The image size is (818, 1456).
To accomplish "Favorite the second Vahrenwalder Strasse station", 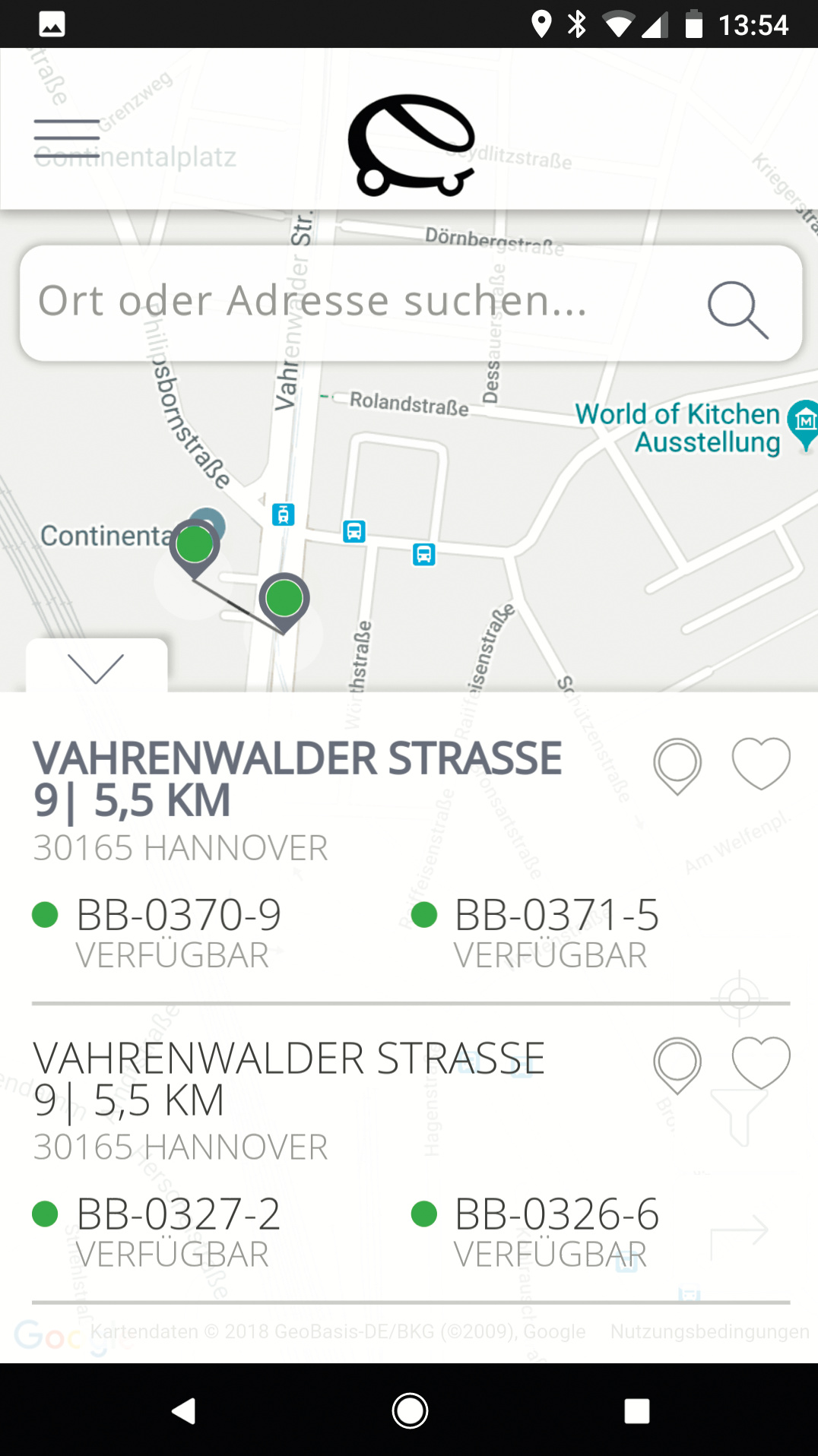I will (x=761, y=1062).
